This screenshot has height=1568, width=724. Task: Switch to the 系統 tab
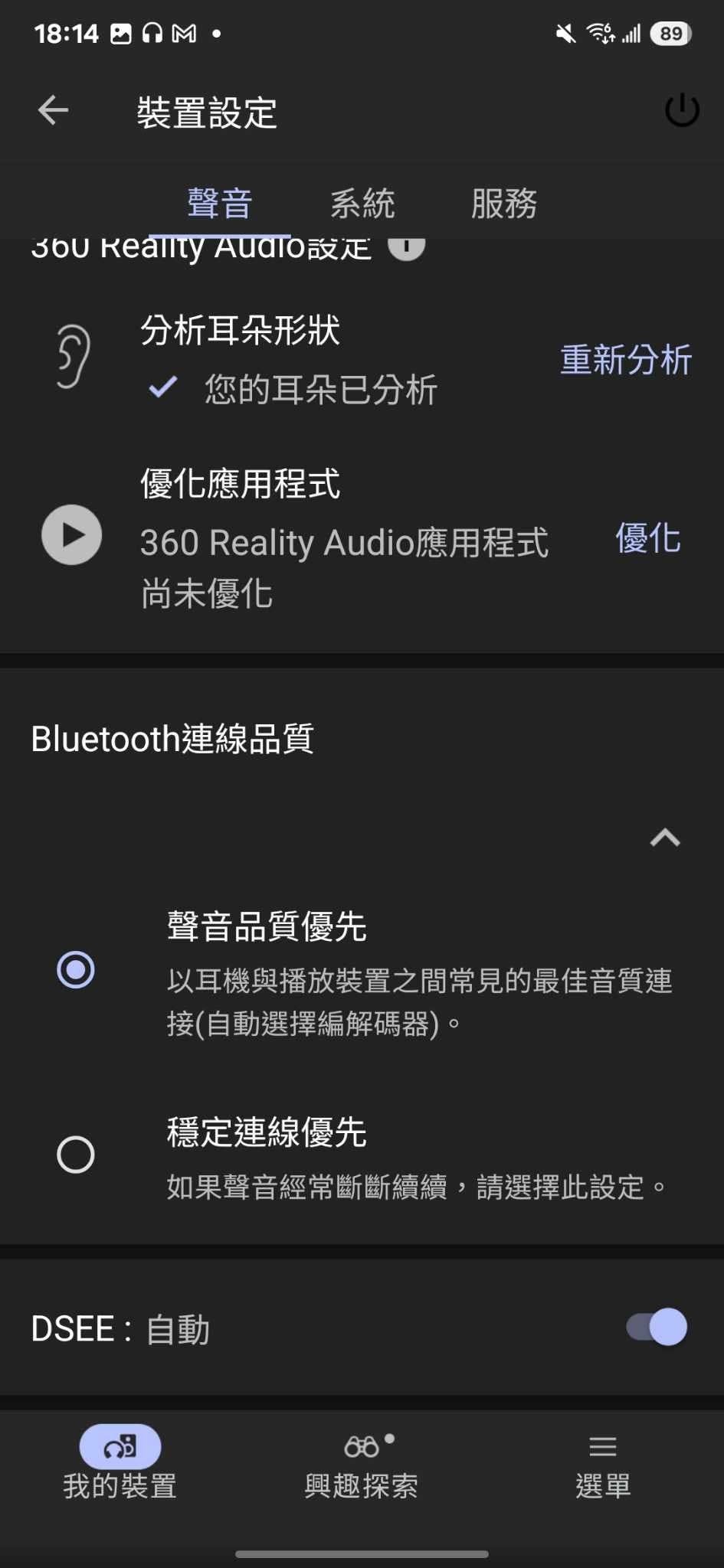click(362, 204)
